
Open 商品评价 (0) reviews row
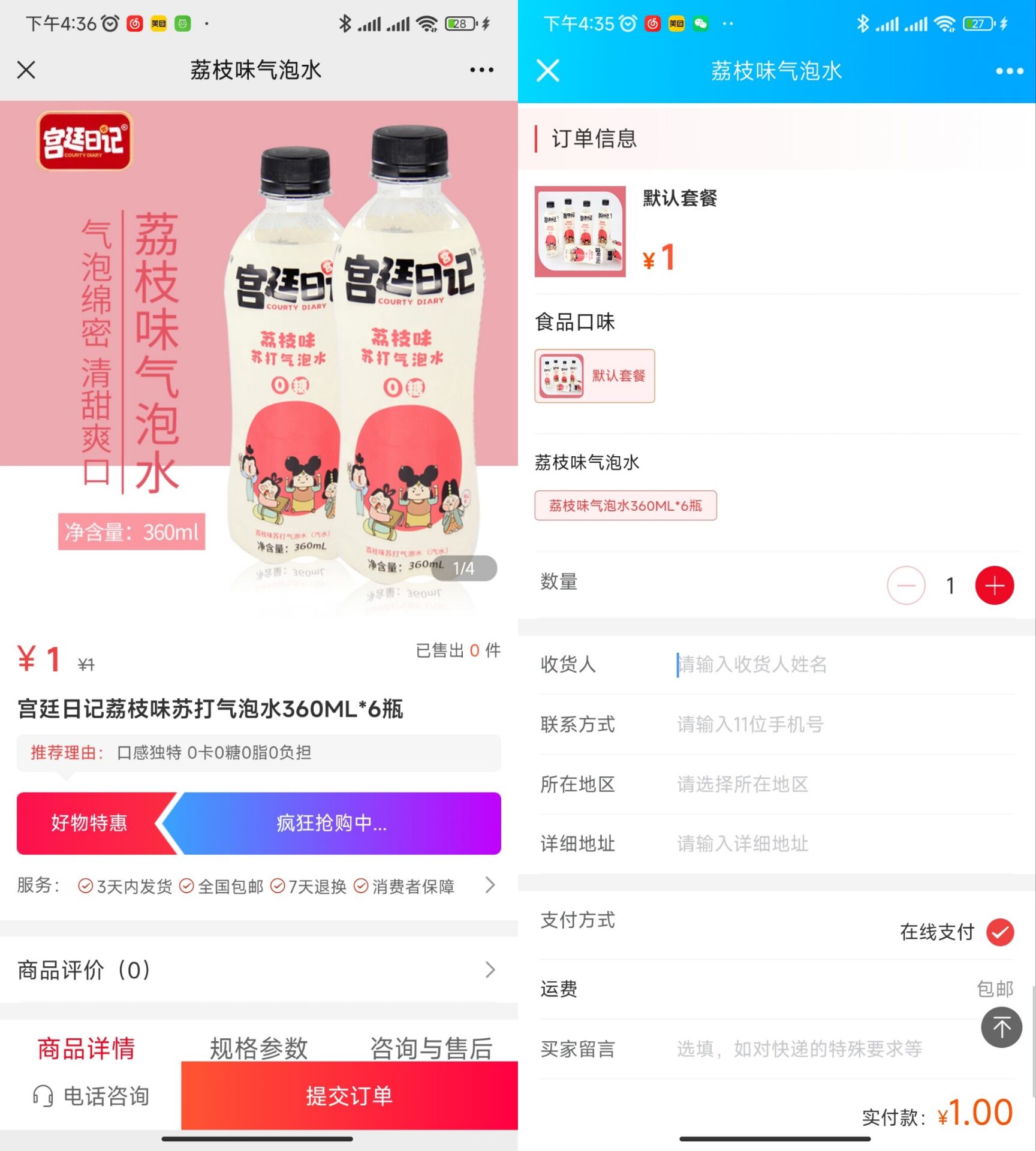258,969
